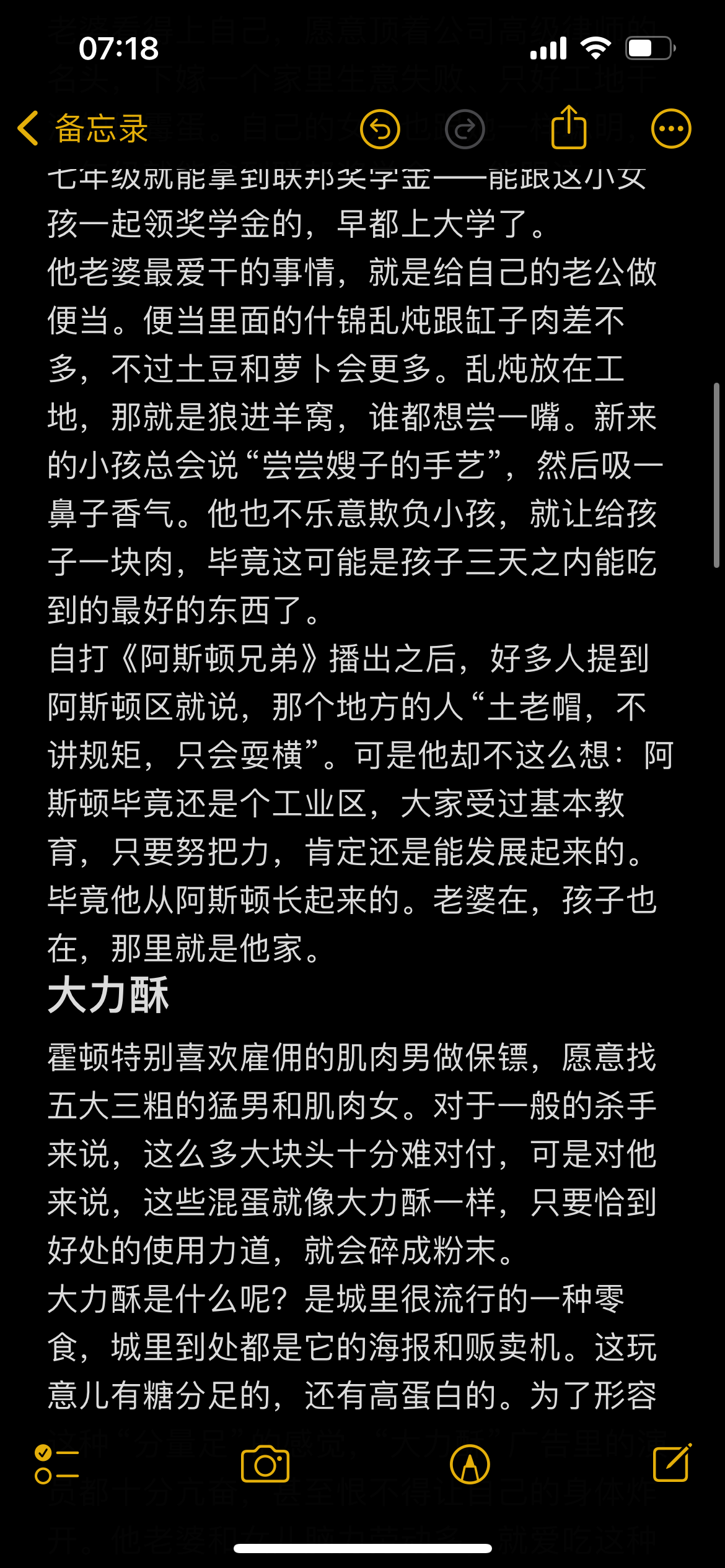Open the more options menu

(x=670, y=129)
